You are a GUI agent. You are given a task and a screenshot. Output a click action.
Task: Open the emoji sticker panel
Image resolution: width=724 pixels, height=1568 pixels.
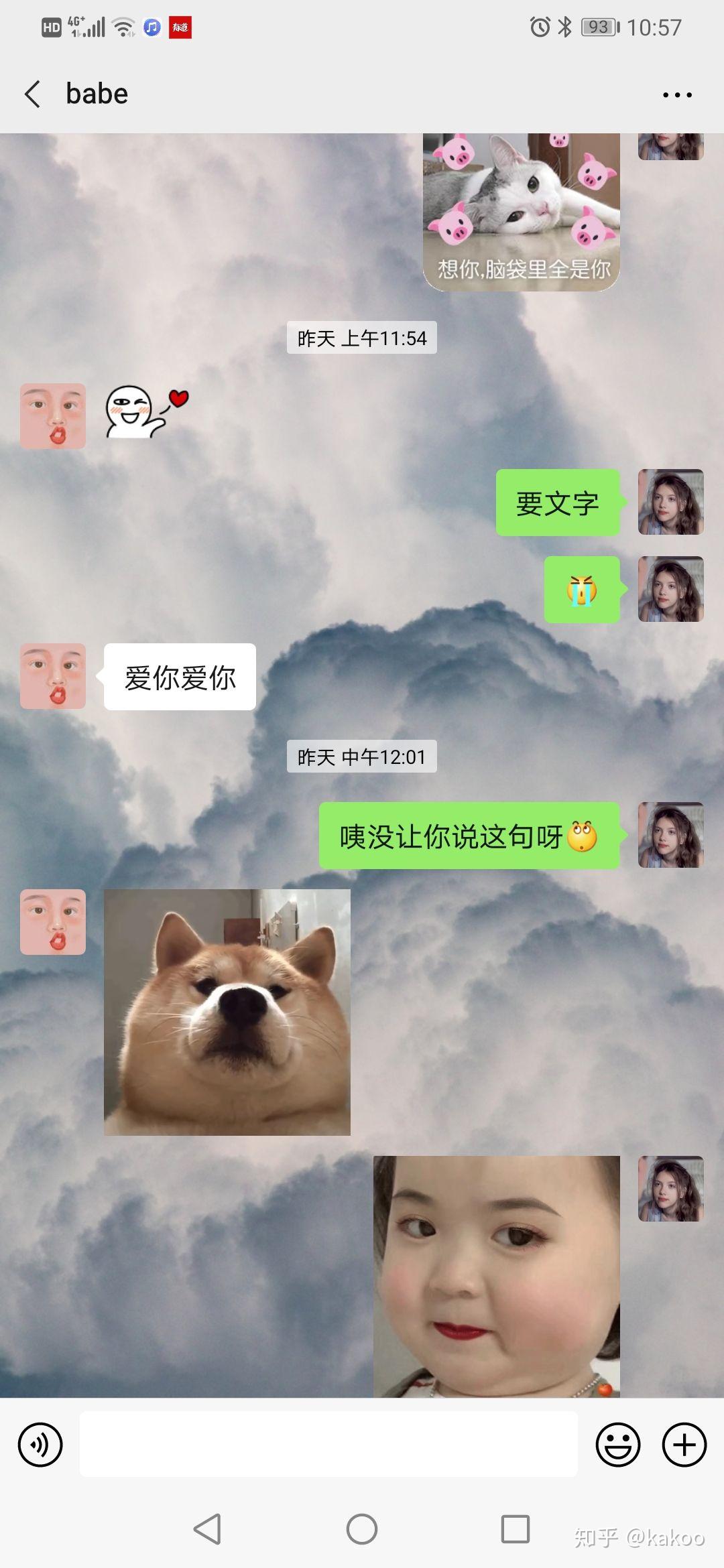[617, 1444]
